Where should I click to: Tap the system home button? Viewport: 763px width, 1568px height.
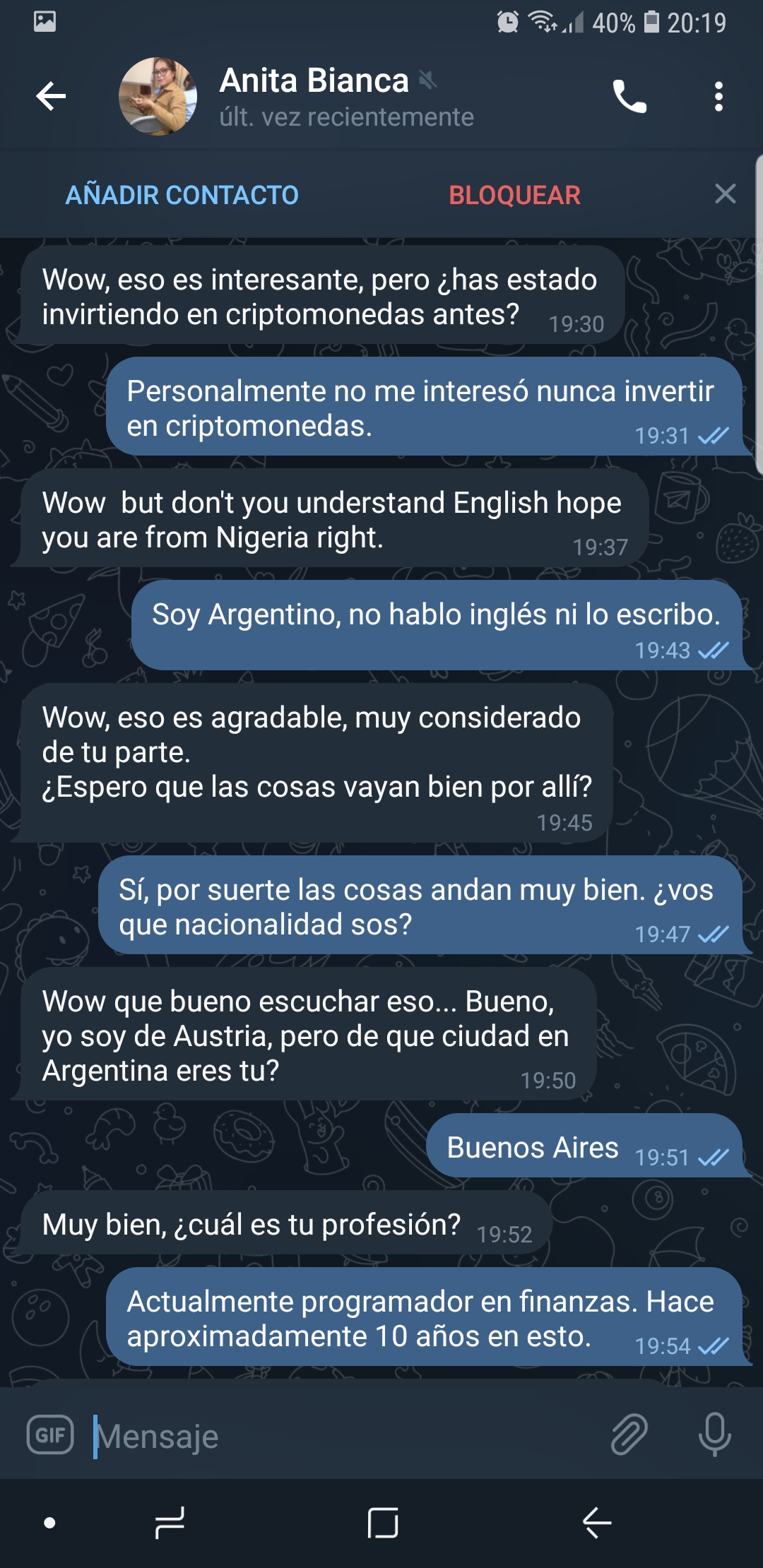tap(382, 1523)
